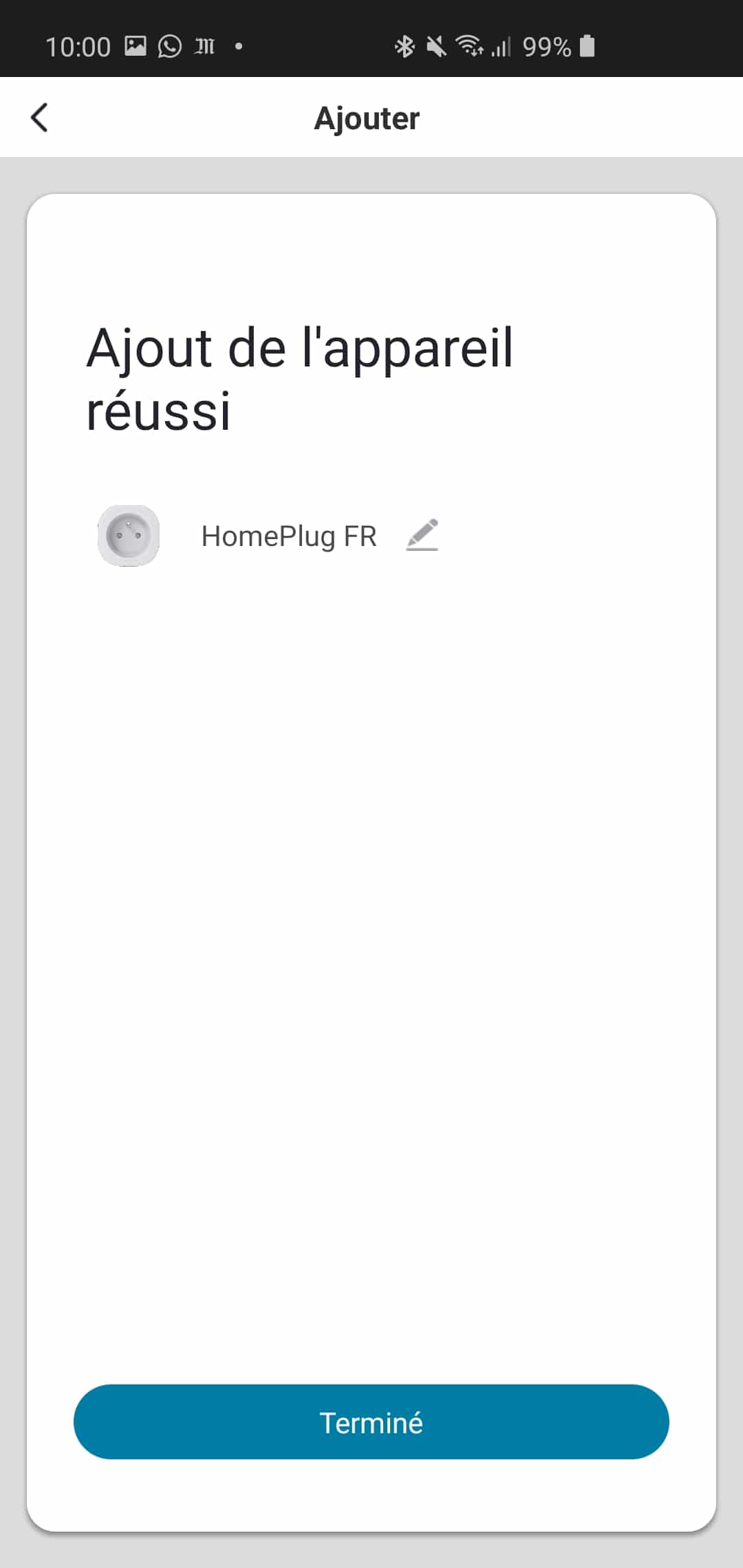The width and height of the screenshot is (743, 1568).
Task: Go back using the top-left arrow
Action: 40,118
